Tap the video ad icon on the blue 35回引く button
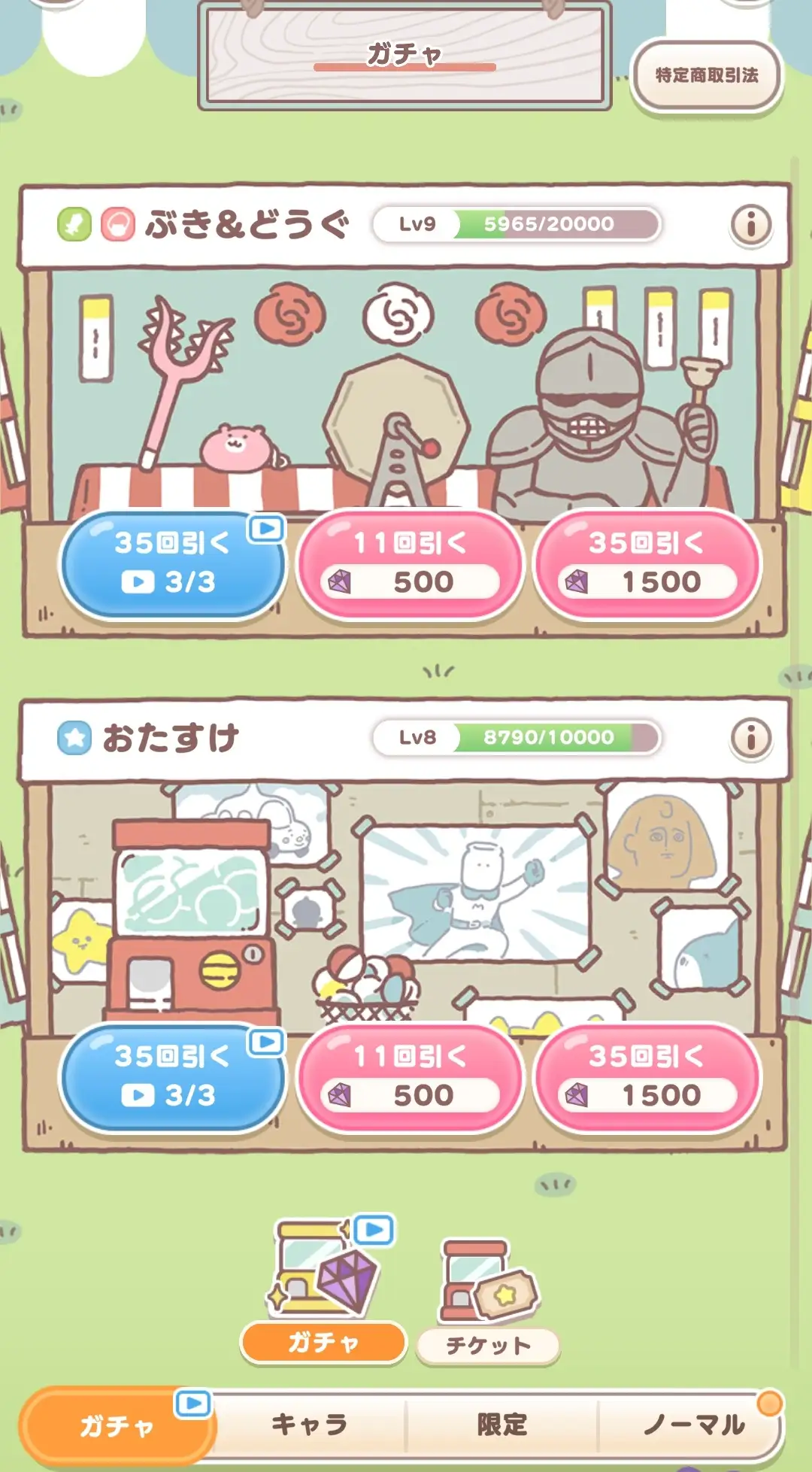This screenshot has width=812, height=1472. [x=265, y=529]
